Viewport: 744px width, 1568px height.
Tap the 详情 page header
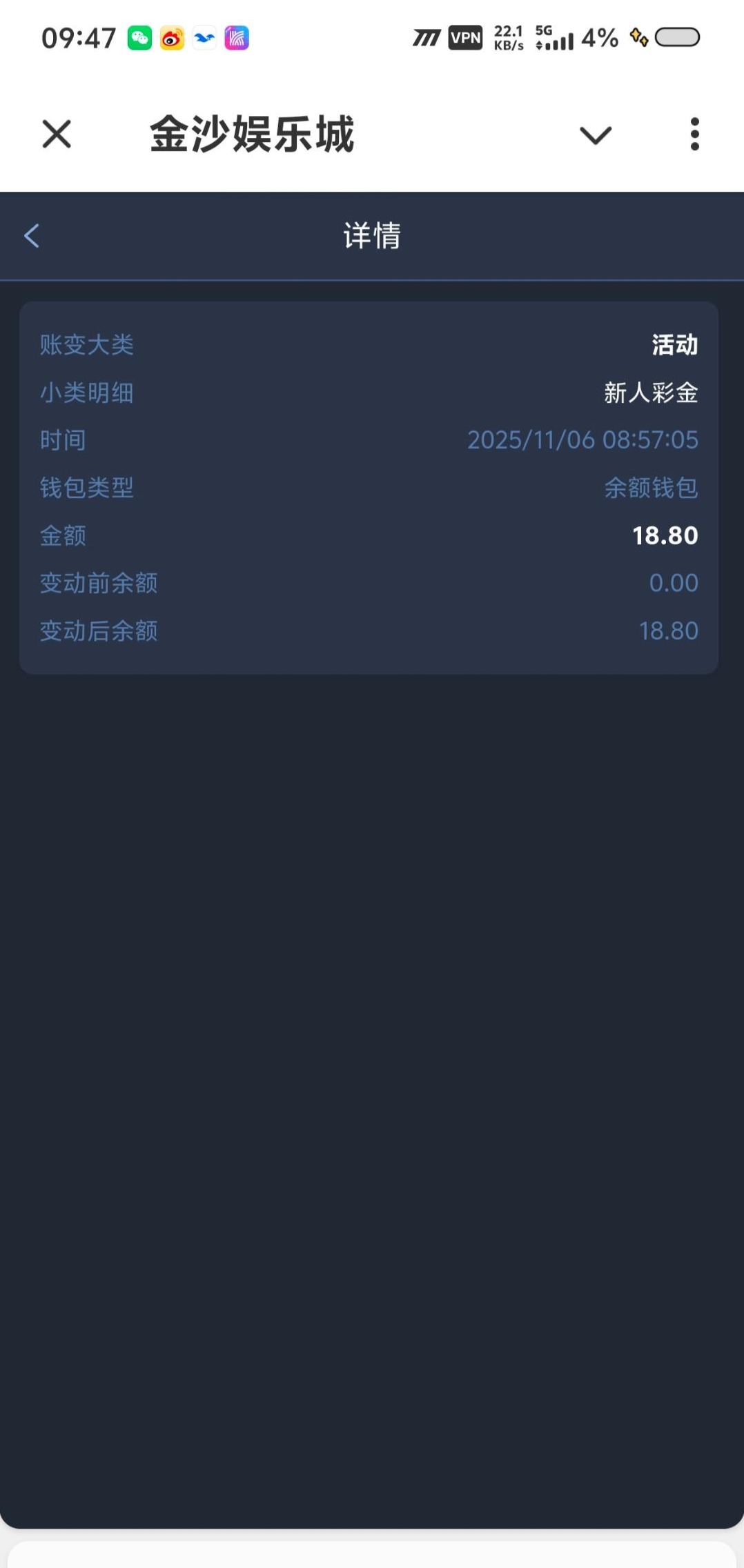pos(371,236)
